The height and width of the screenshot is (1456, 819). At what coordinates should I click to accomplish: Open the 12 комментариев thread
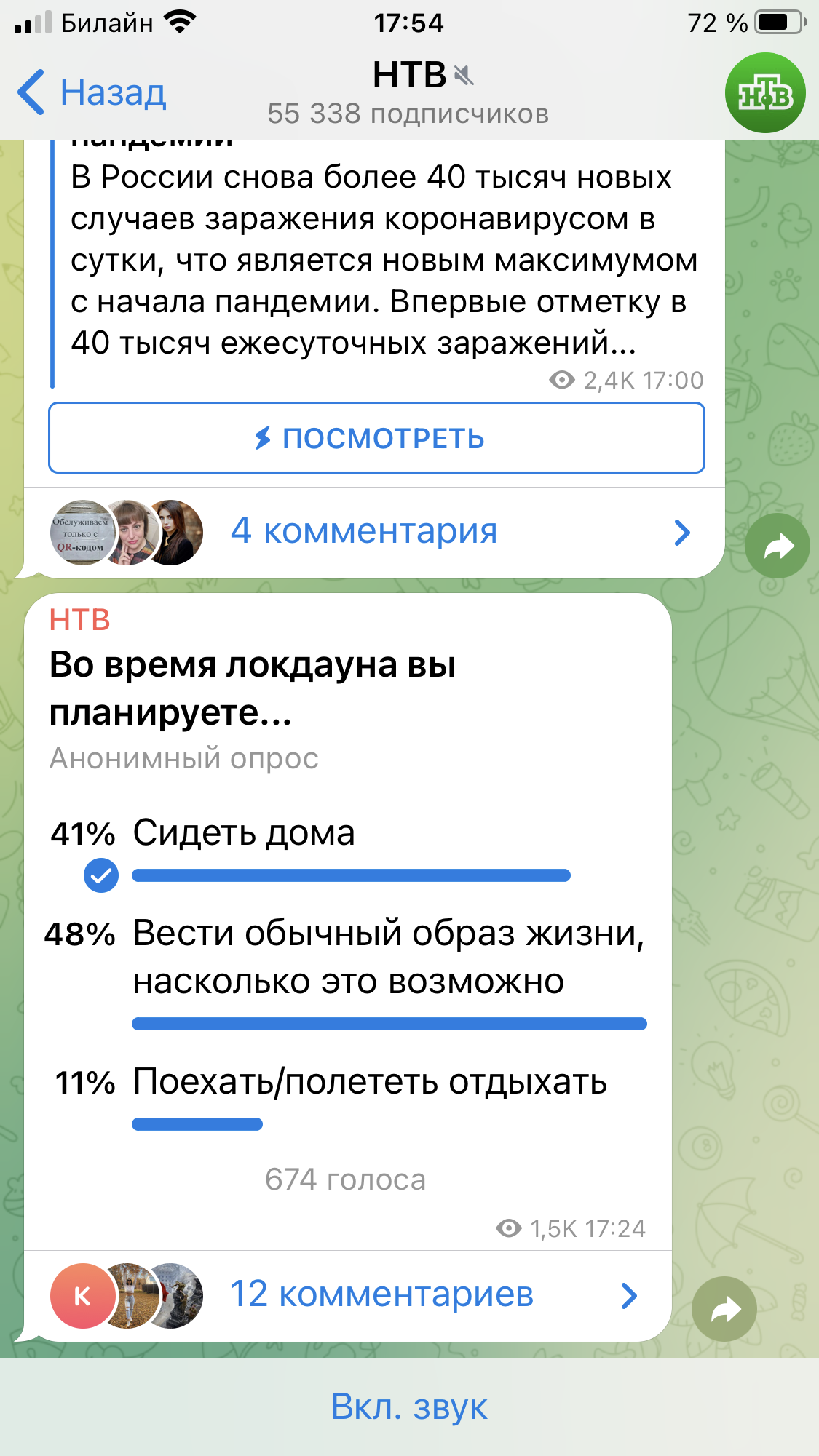coord(348,1295)
